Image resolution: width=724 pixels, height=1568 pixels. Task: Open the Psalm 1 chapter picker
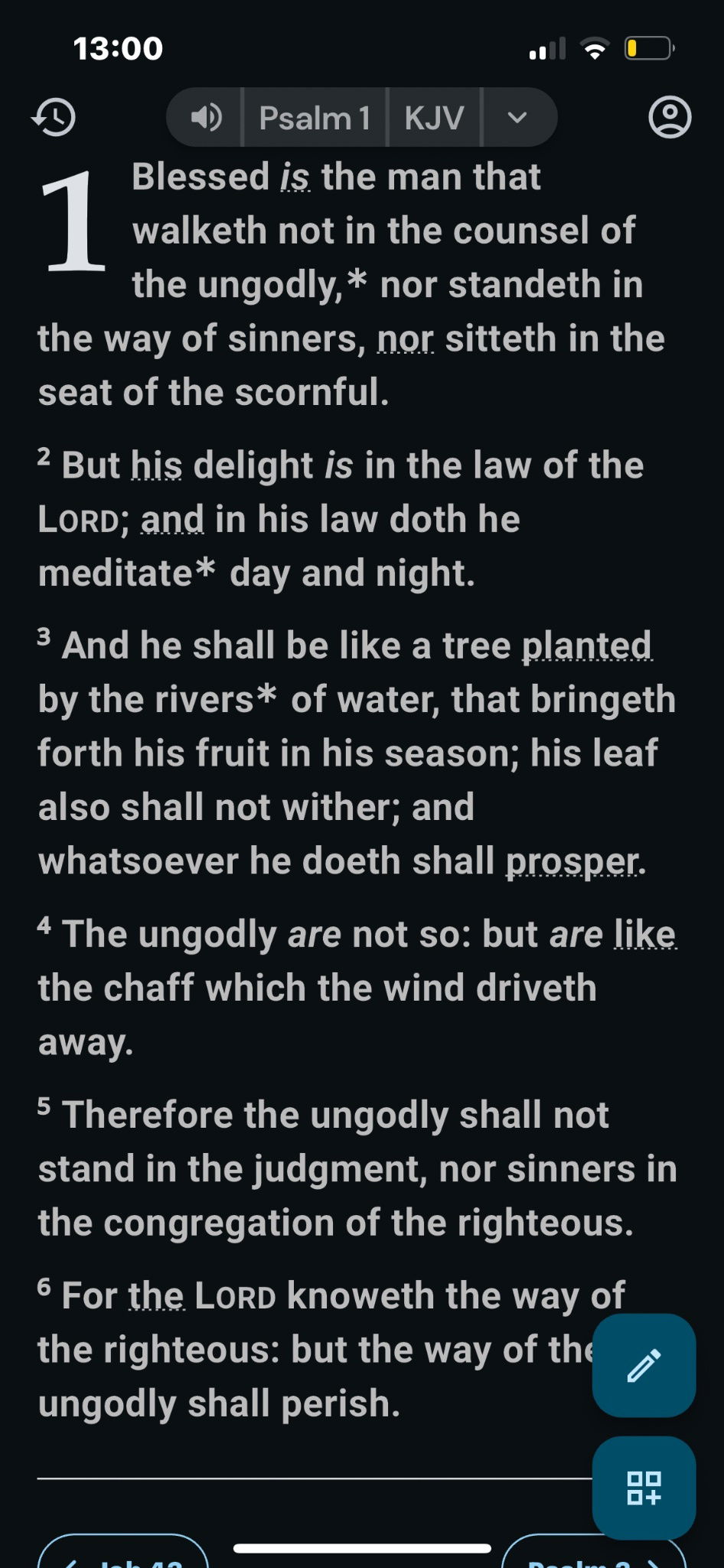coord(315,117)
